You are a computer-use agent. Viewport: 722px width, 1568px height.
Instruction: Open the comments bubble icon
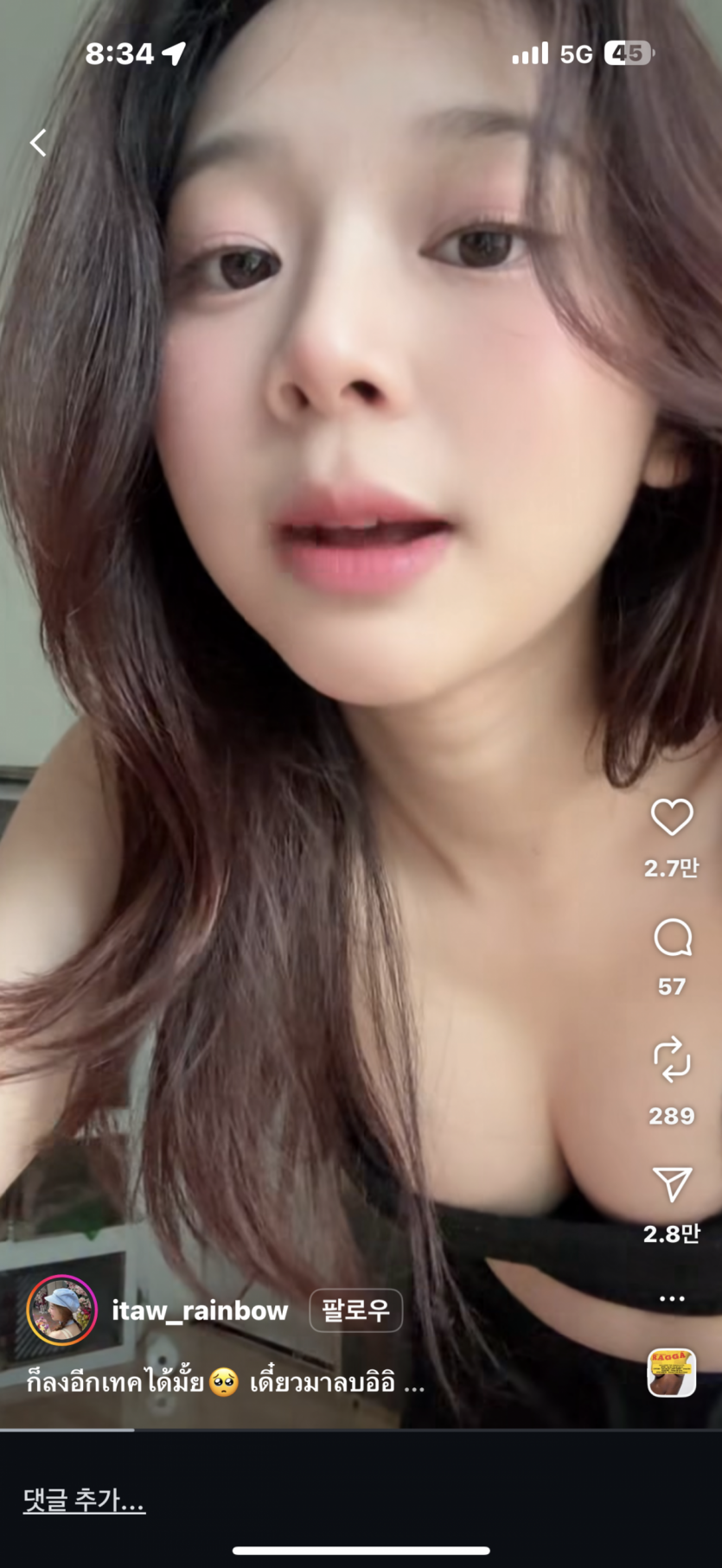tap(672, 938)
